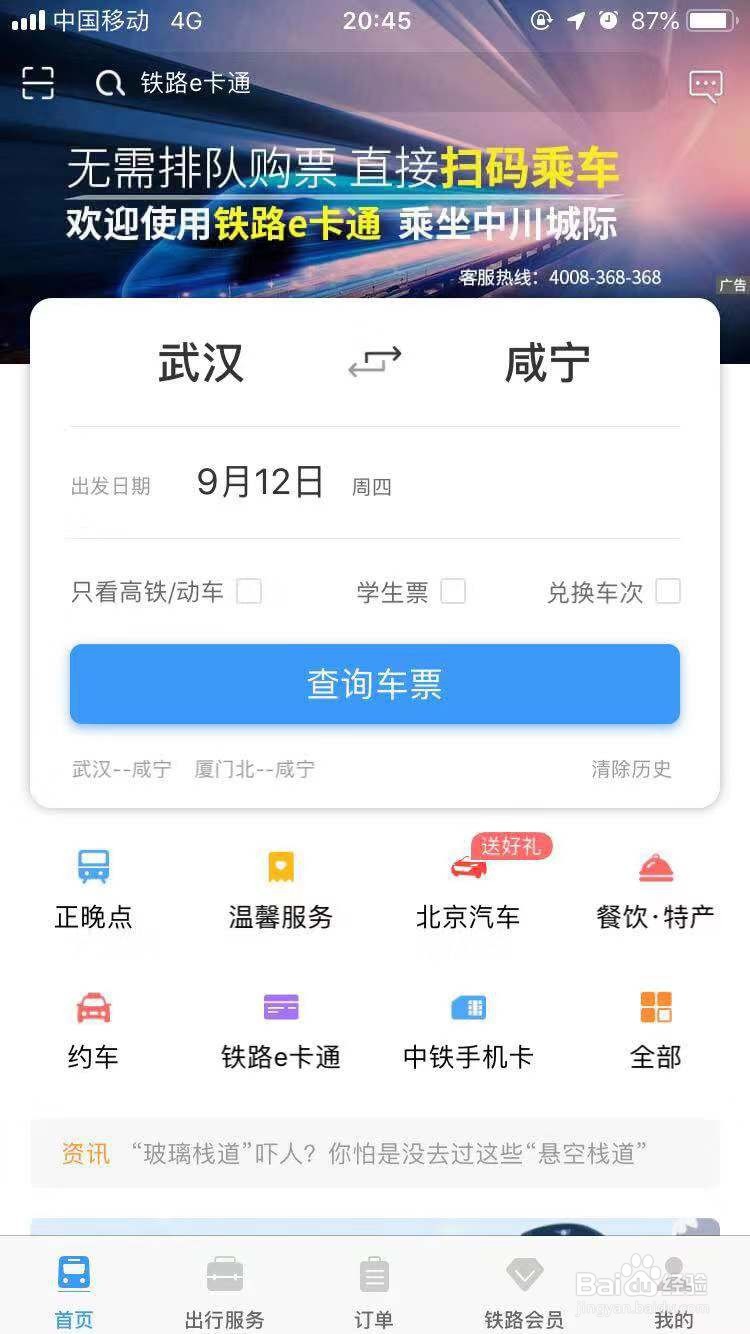750x1334 pixels.
Task: Tap the 北京汽车 car service icon
Action: click(x=467, y=885)
